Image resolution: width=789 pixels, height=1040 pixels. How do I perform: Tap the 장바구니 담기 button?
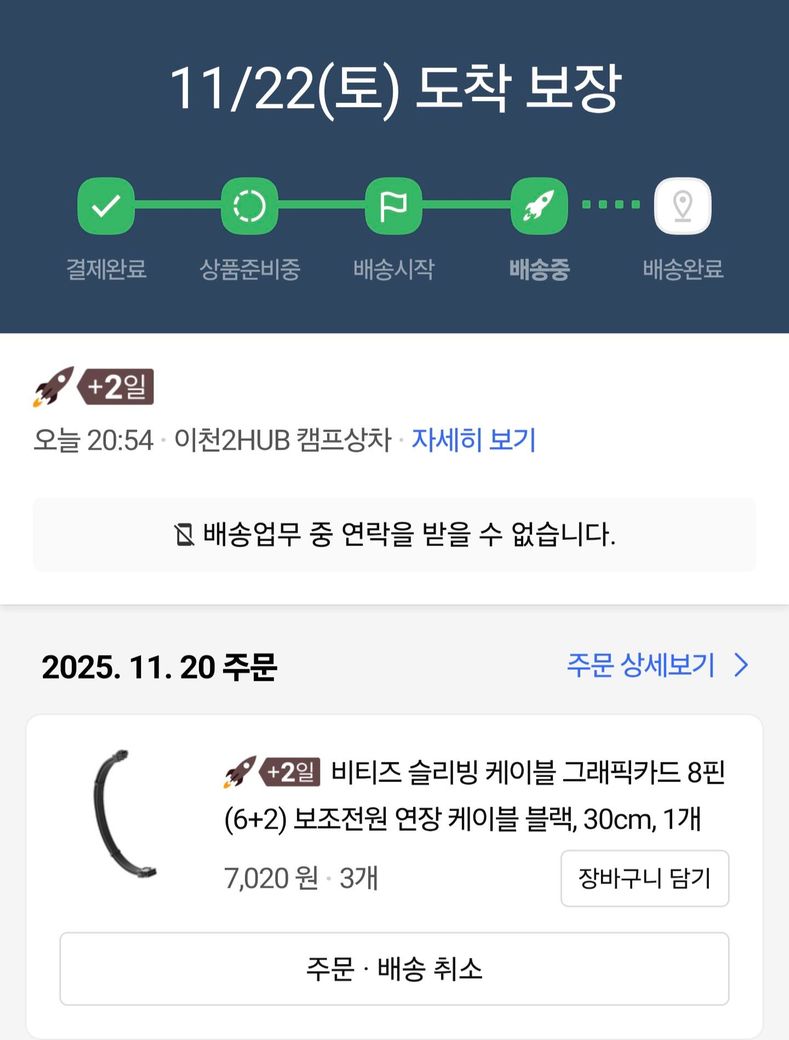coord(644,878)
